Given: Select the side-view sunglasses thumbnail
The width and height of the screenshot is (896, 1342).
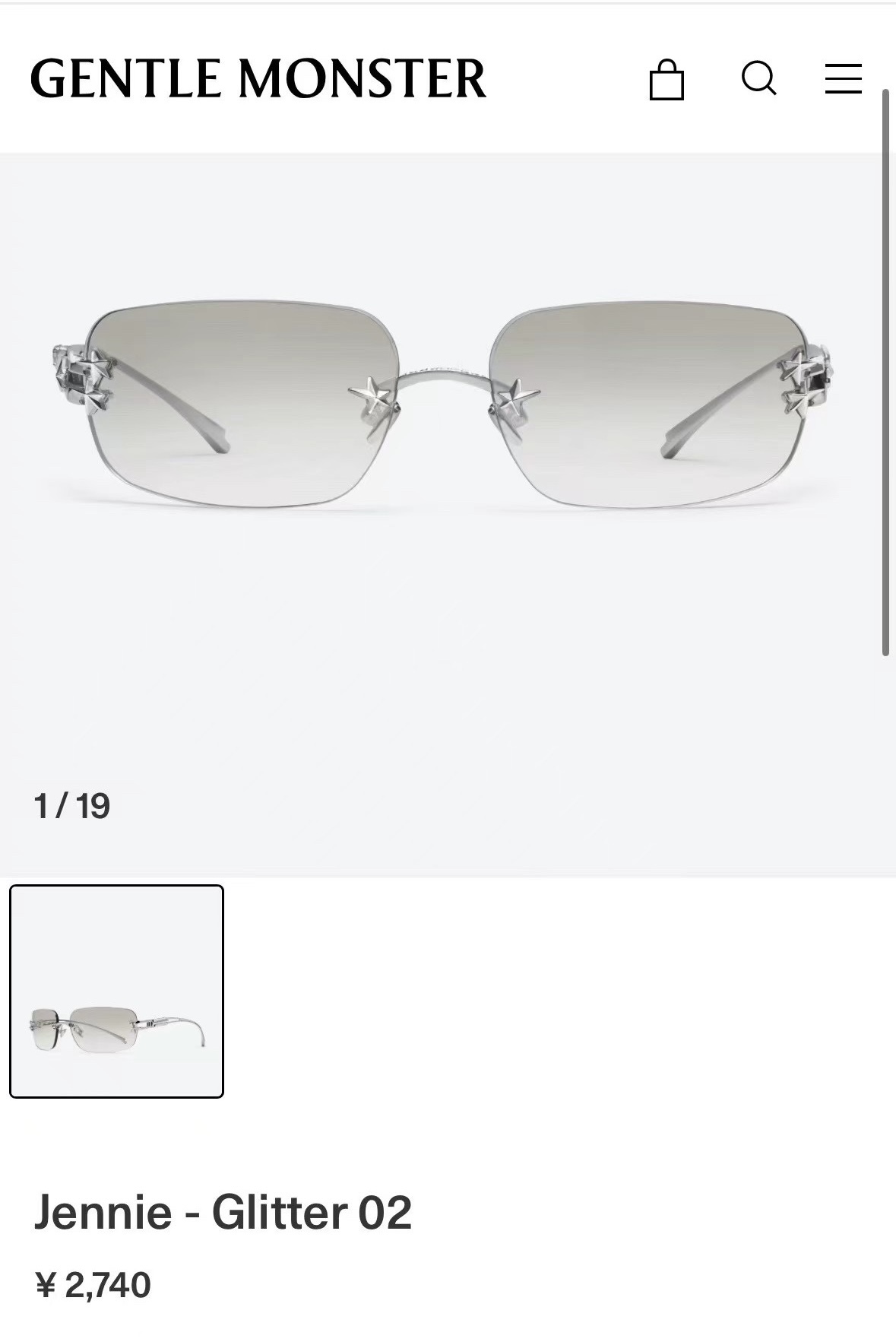Looking at the screenshot, I should (116, 991).
